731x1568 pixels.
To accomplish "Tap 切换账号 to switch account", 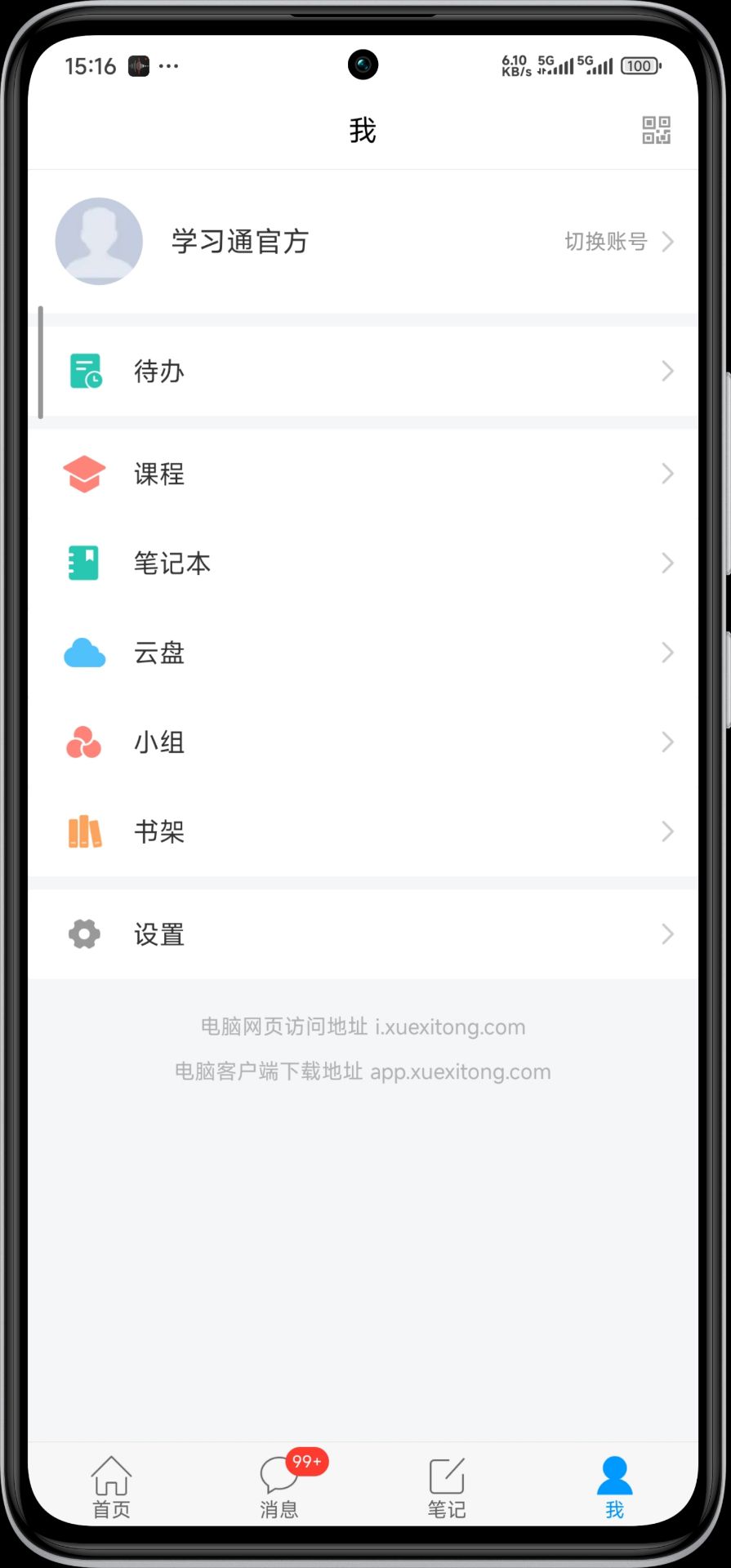I will 617,242.
